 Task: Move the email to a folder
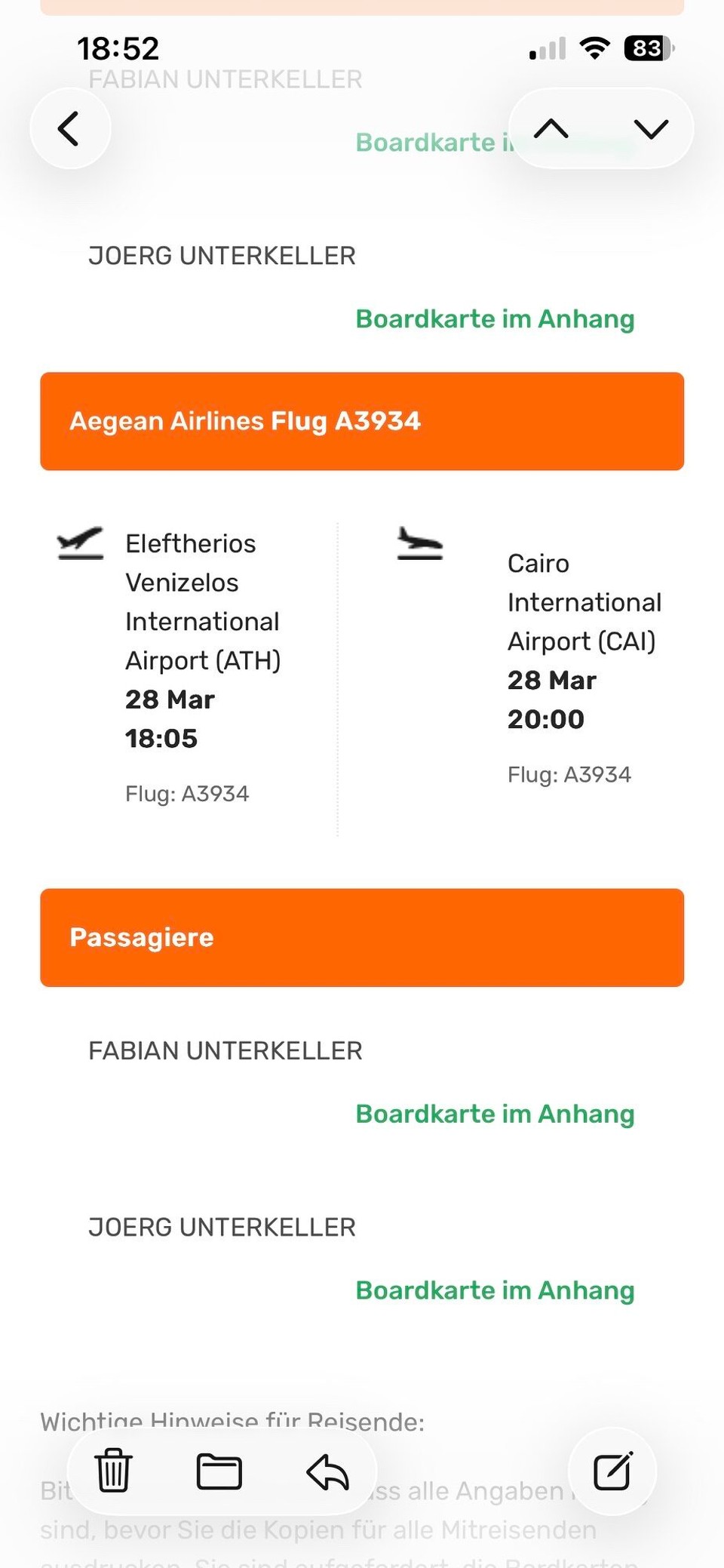click(x=219, y=1471)
